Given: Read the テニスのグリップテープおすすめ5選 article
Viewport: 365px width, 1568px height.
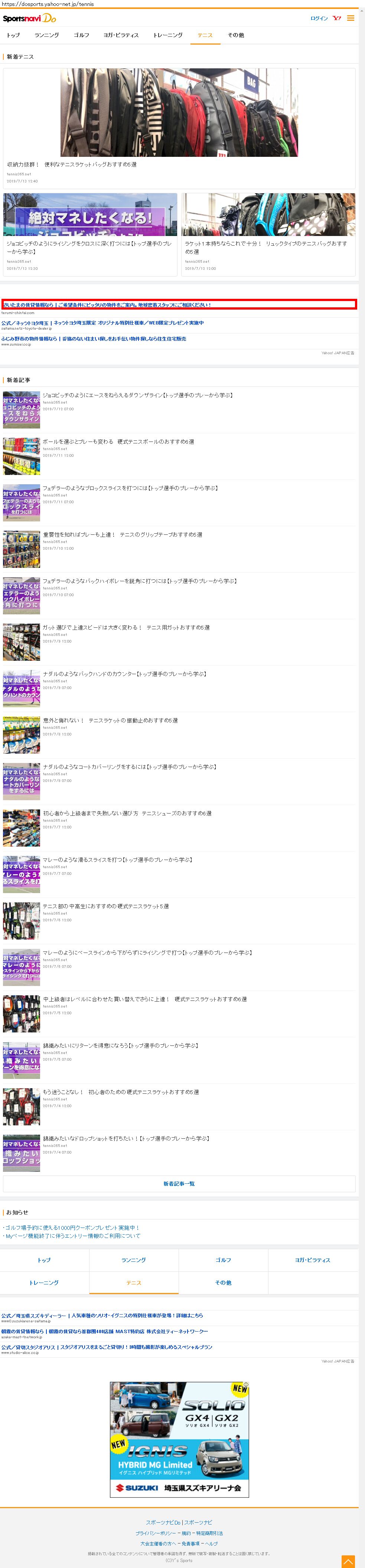Looking at the screenshot, I should [x=122, y=534].
